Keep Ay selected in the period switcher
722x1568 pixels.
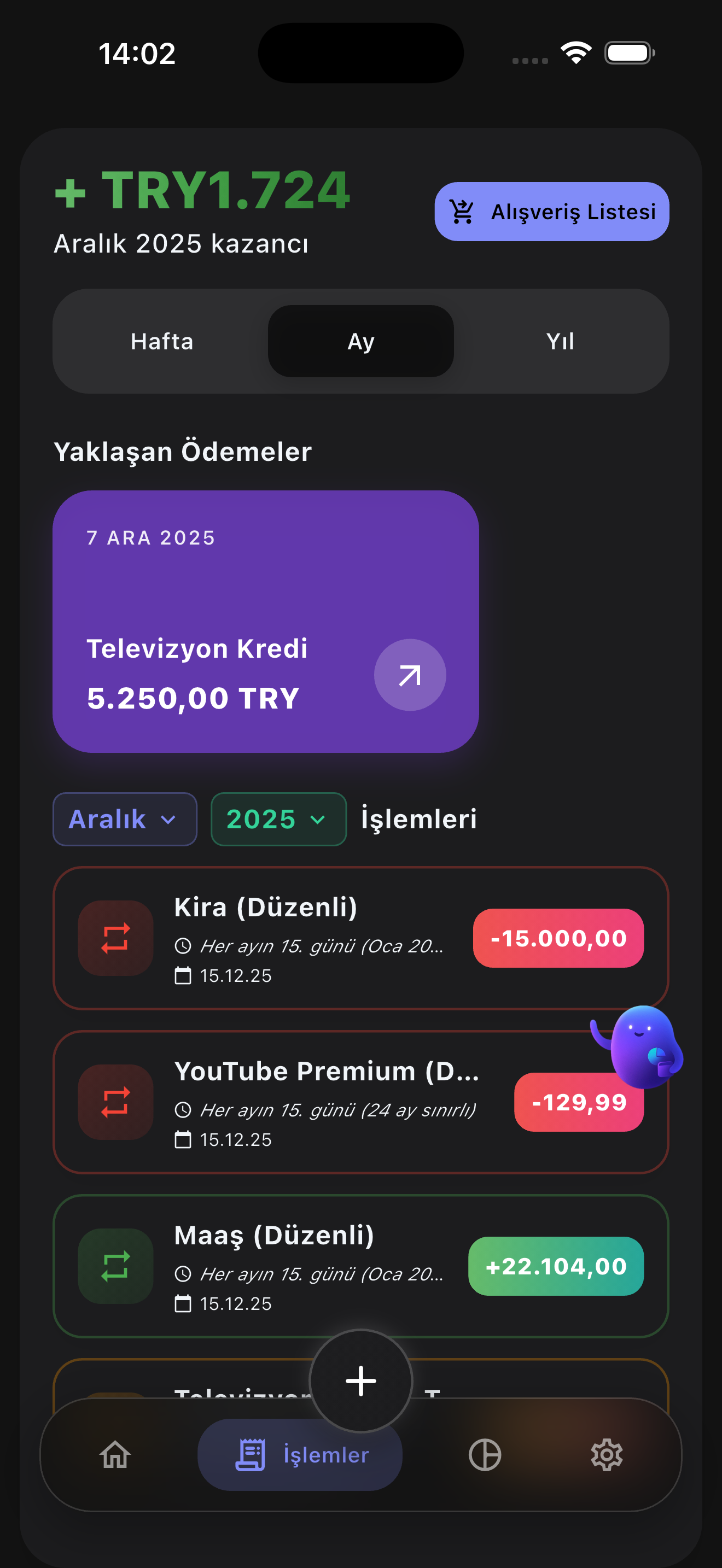coord(360,341)
